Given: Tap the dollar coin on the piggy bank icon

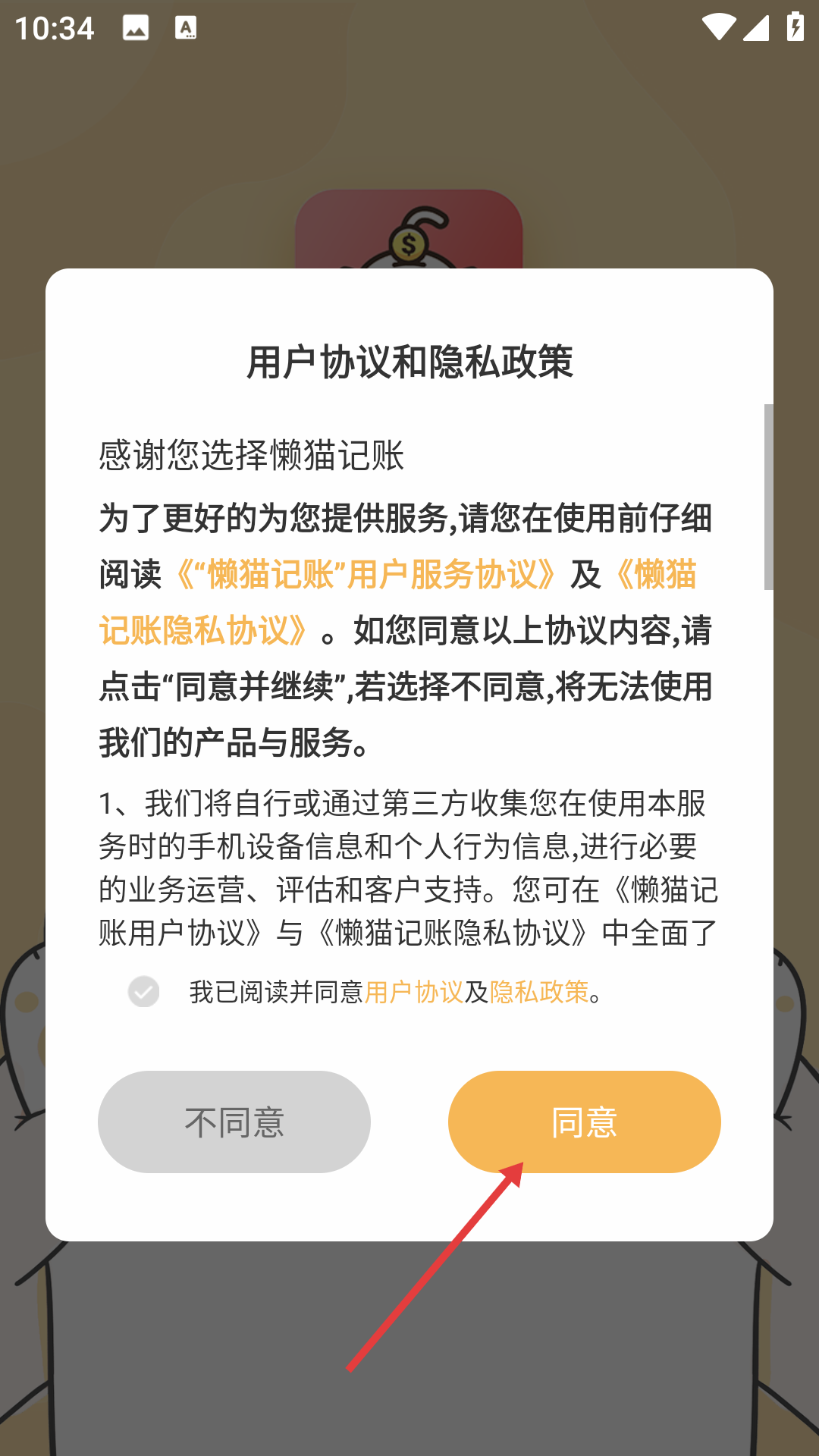Looking at the screenshot, I should click(409, 244).
